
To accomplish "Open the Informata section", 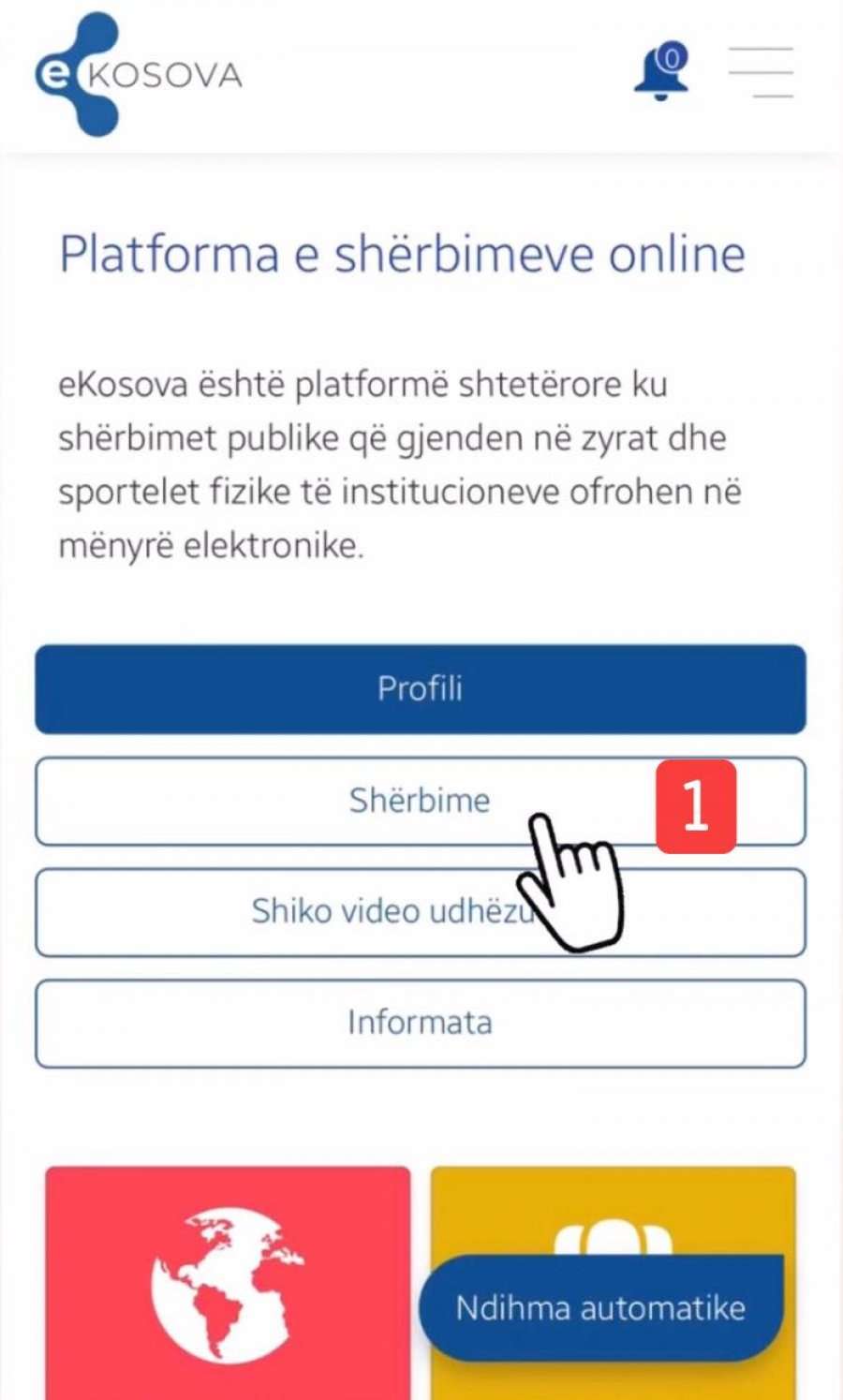I will [x=420, y=1023].
